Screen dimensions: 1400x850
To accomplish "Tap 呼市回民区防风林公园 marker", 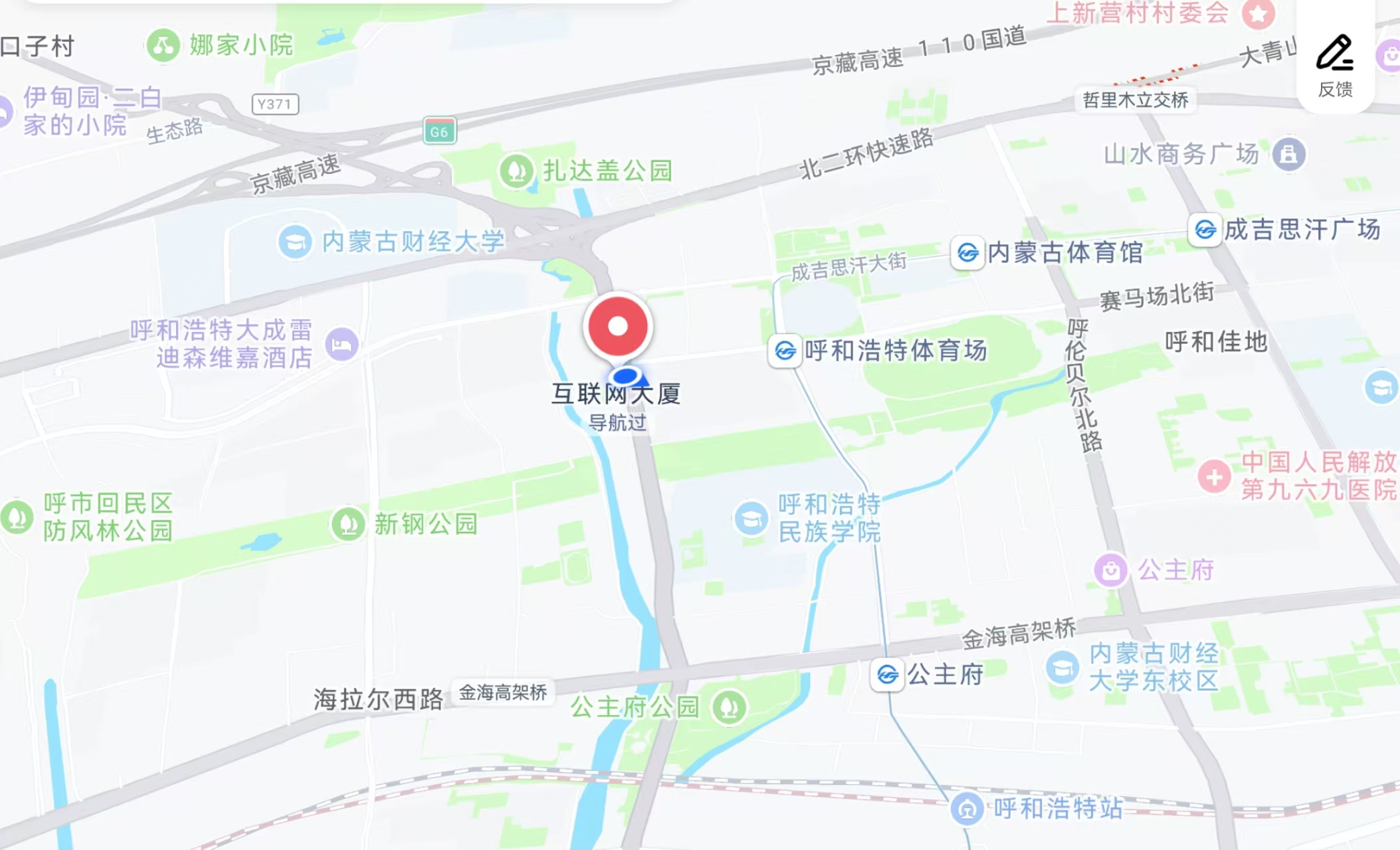I will click(17, 517).
